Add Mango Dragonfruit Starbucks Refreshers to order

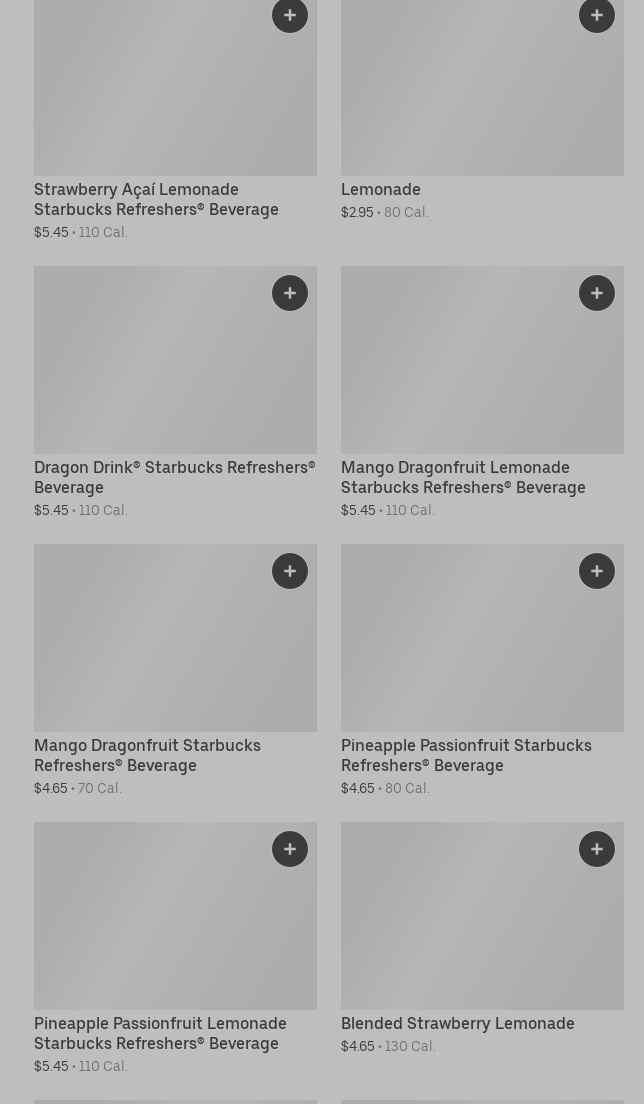pos(290,571)
